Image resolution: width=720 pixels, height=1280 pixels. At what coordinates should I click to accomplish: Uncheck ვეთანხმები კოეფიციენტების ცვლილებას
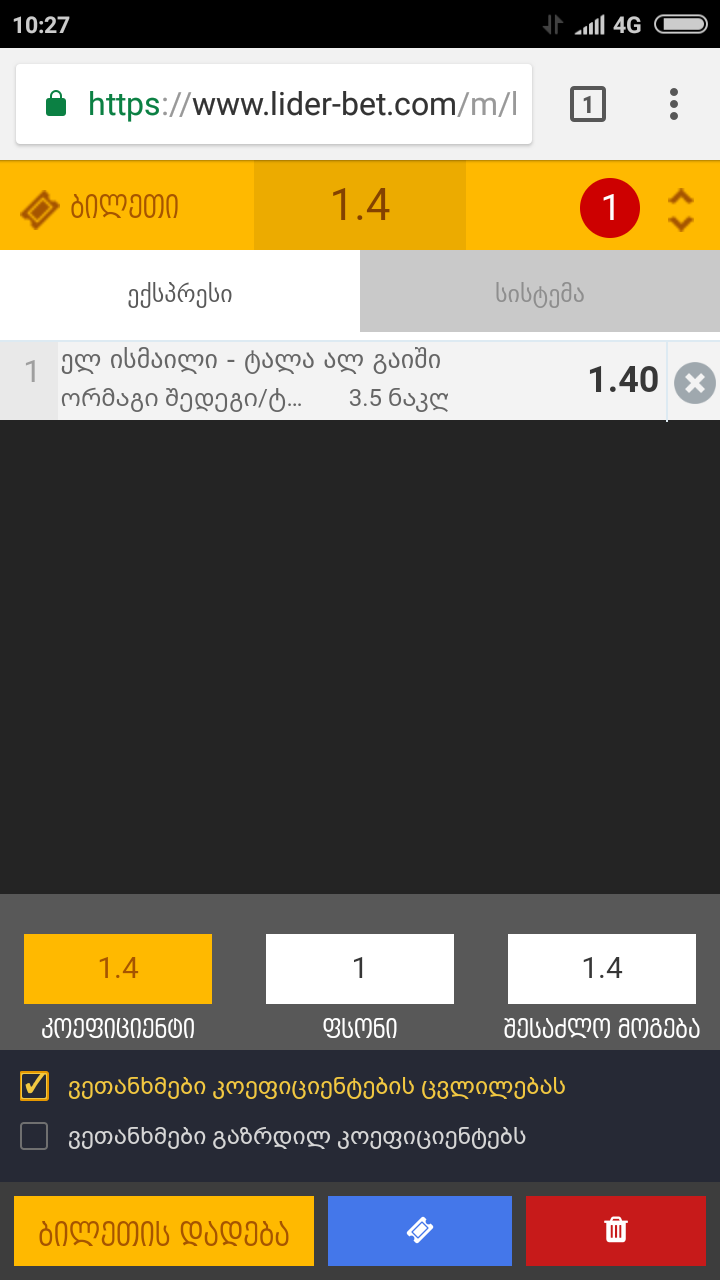(35, 1086)
